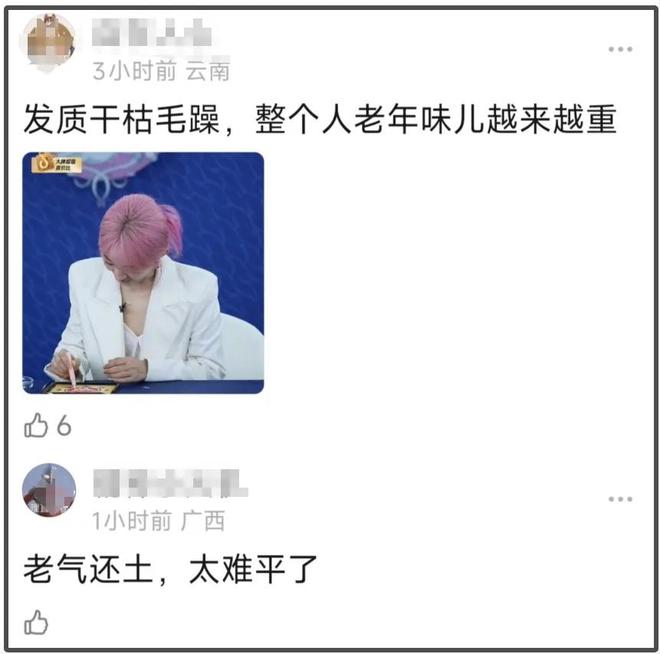Like the comment 老气还土，太难平了

[x=36, y=622]
